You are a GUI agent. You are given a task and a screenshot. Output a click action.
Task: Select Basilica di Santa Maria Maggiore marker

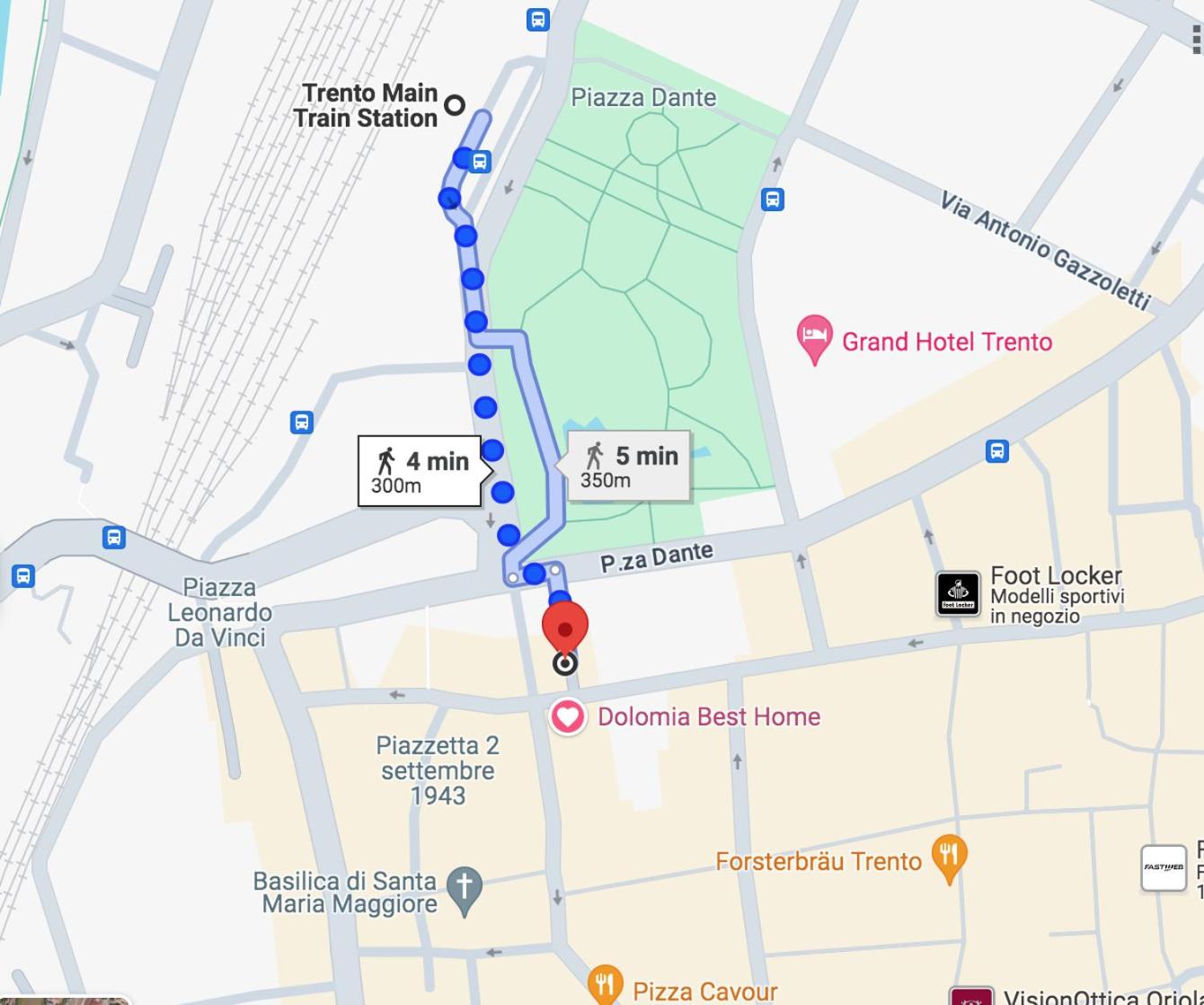(465, 888)
